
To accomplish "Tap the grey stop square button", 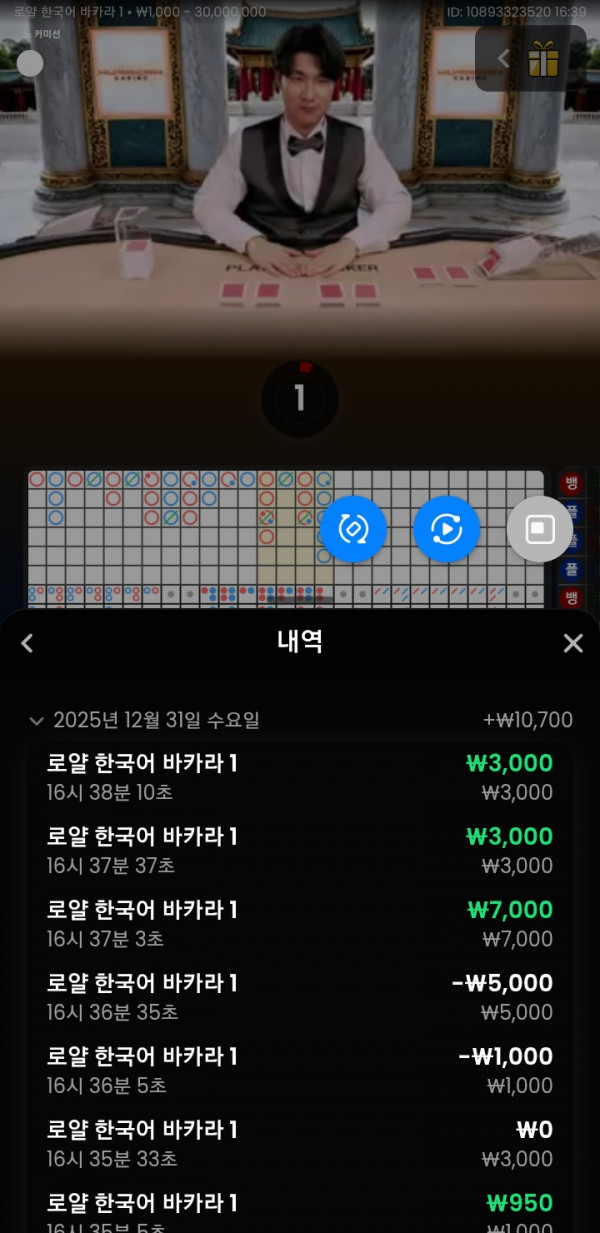I will (x=540, y=529).
